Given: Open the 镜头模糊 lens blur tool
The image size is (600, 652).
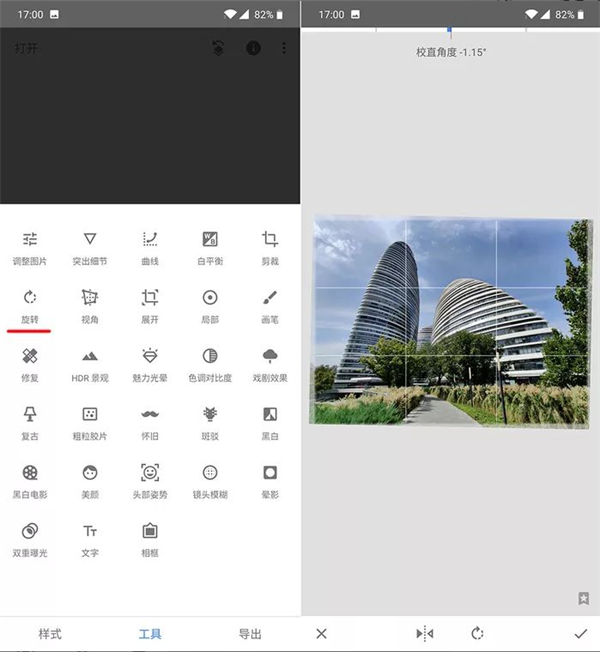Looking at the screenshot, I should click(210, 478).
